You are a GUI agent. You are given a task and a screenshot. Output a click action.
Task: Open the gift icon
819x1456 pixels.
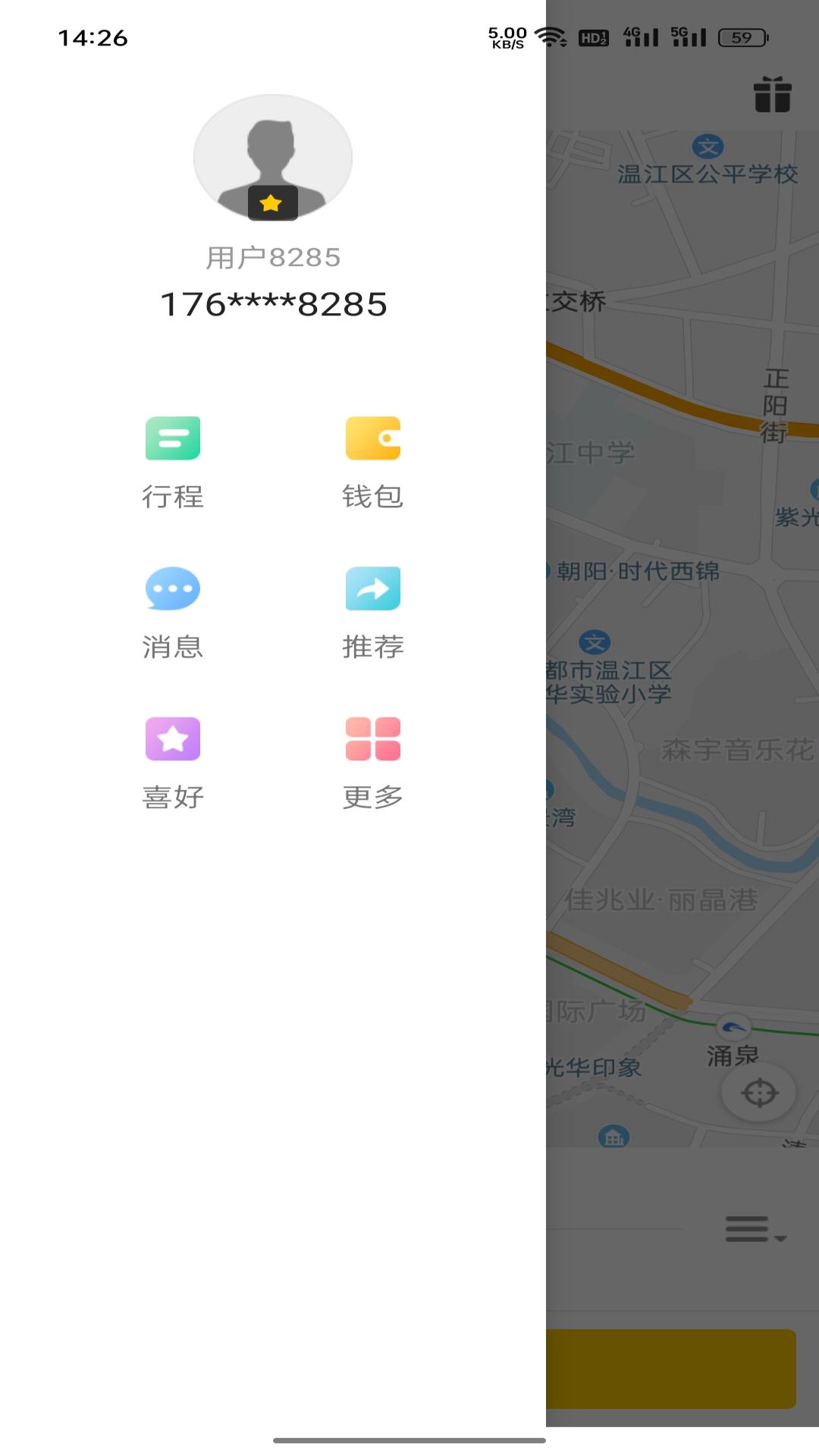coord(773,95)
